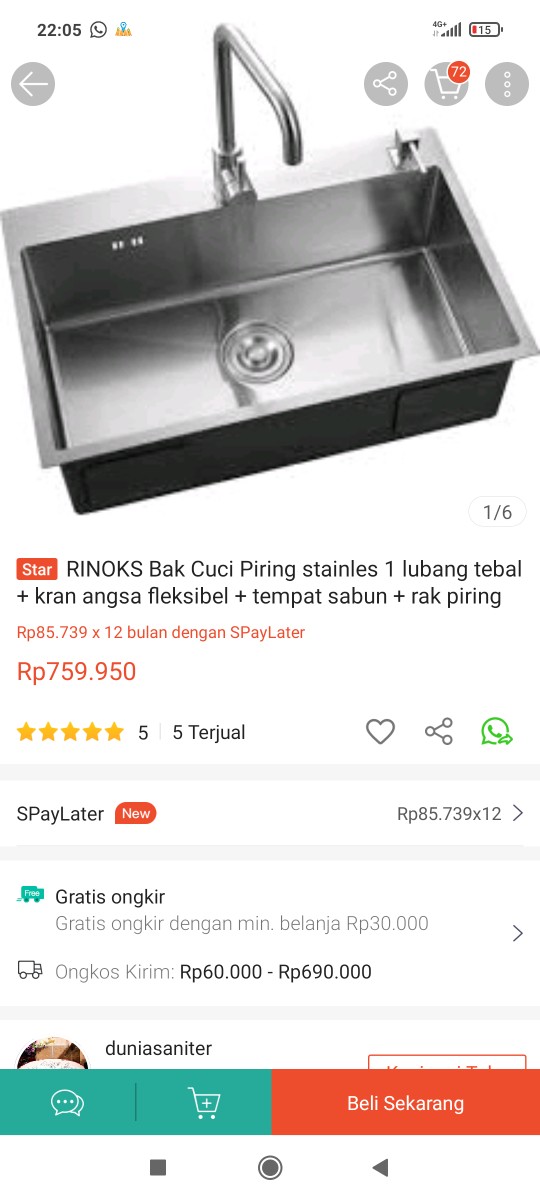Open chat with seller
The height and width of the screenshot is (1200, 540).
[67, 1103]
